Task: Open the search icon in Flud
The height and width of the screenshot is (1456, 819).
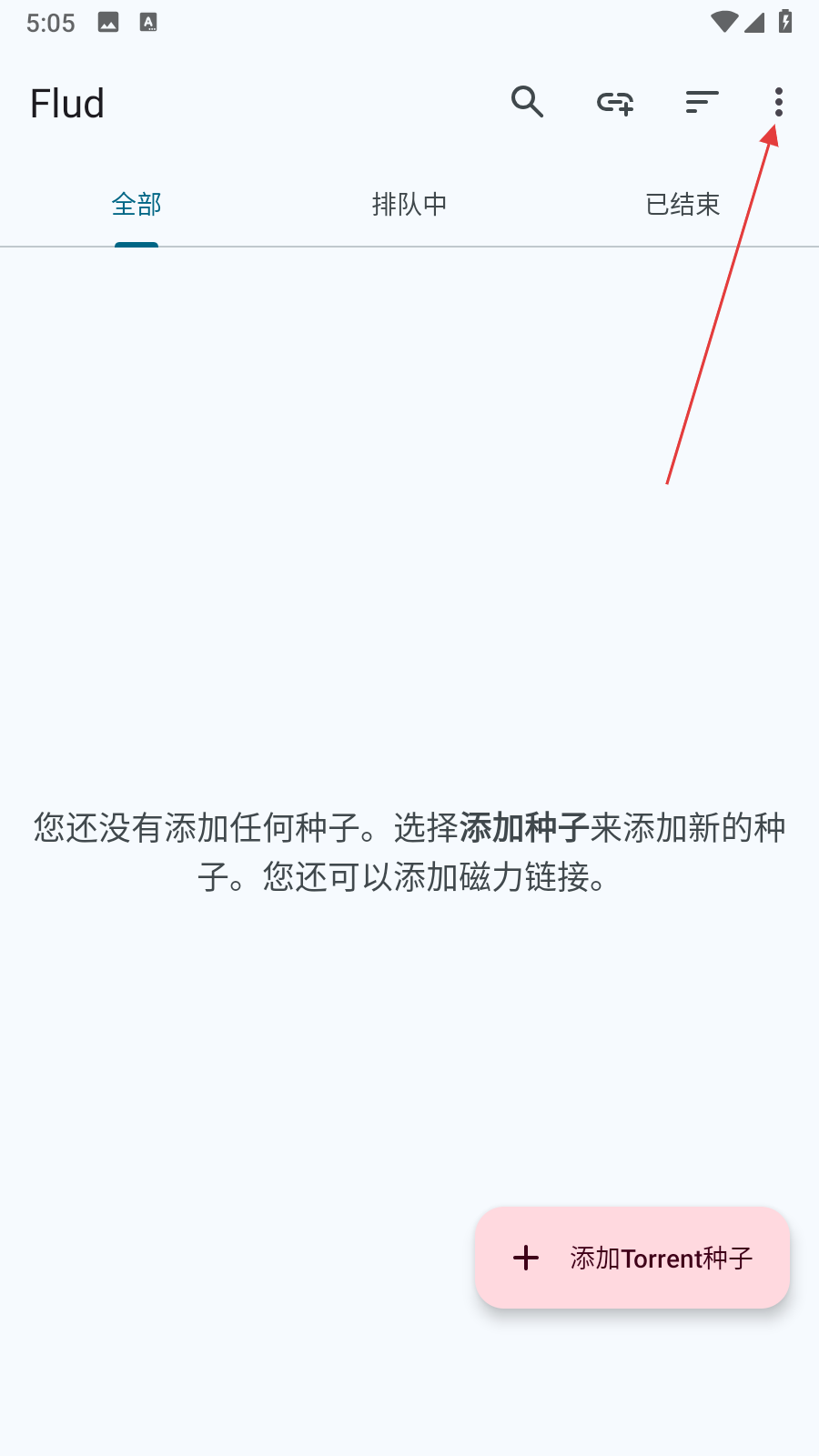Action: 527,102
